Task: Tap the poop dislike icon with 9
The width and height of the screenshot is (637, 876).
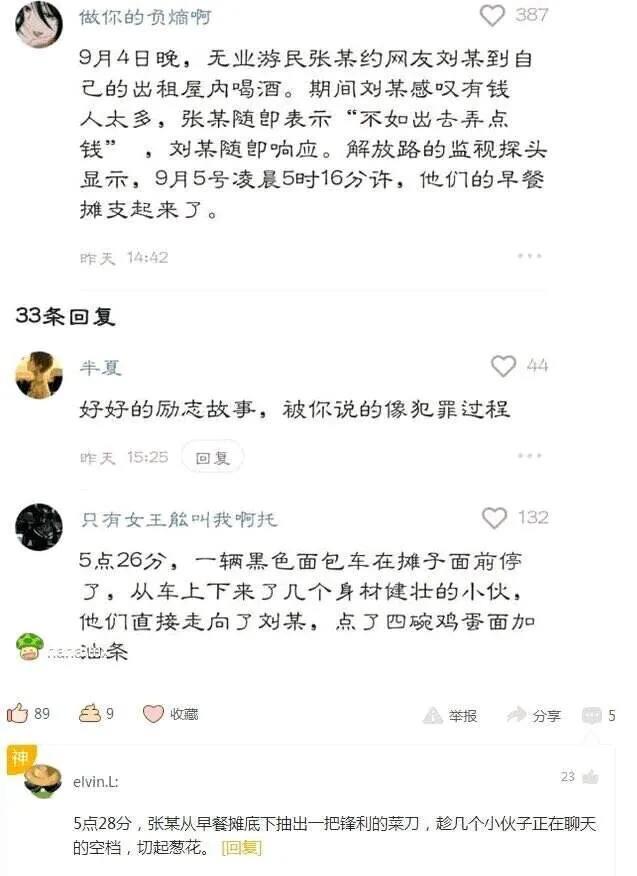Action: [90, 713]
